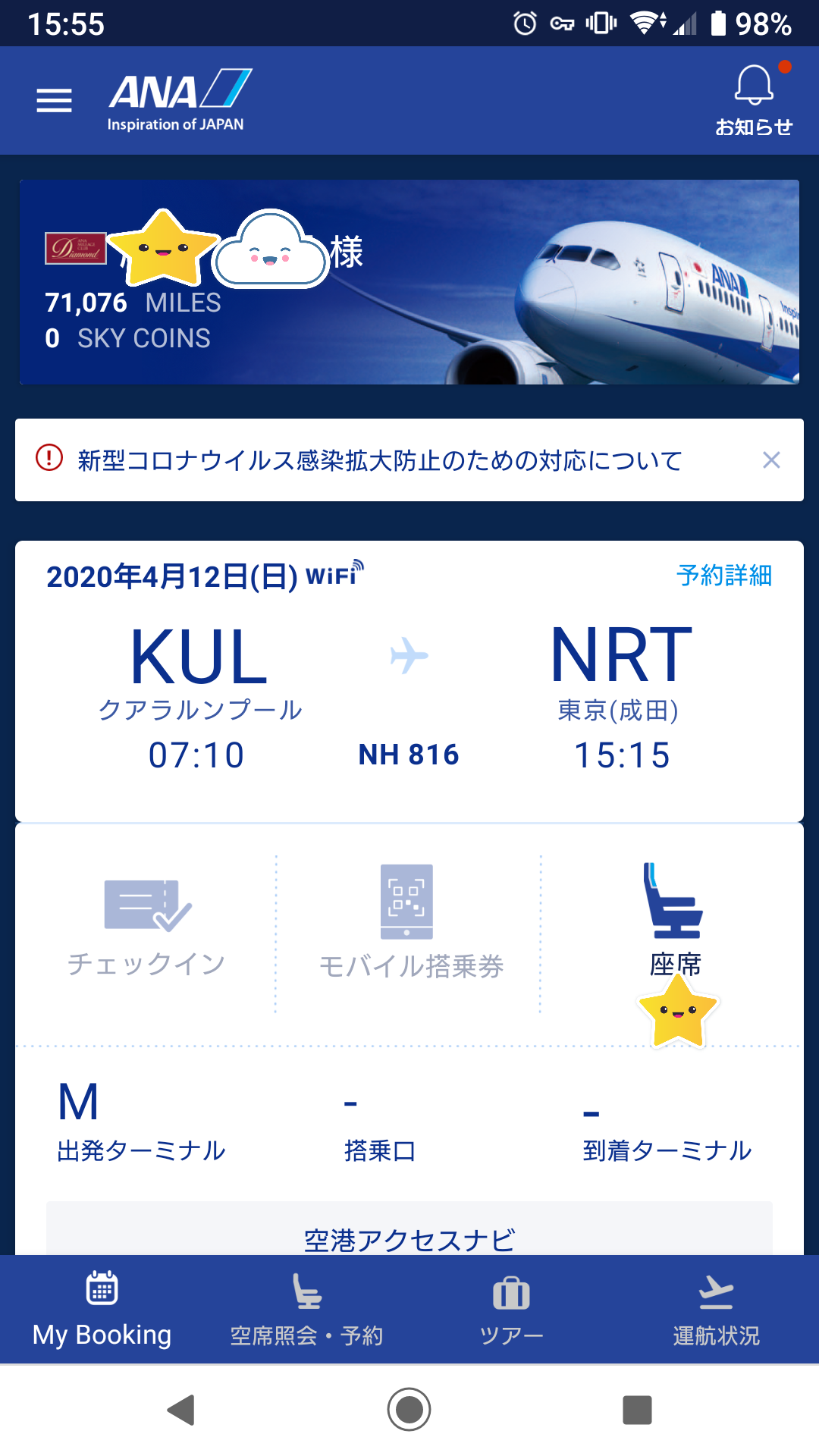This screenshot has height=1456, width=819.
Task: Switch to the 空席照会・予約 tab
Action: pyautogui.click(x=307, y=1310)
